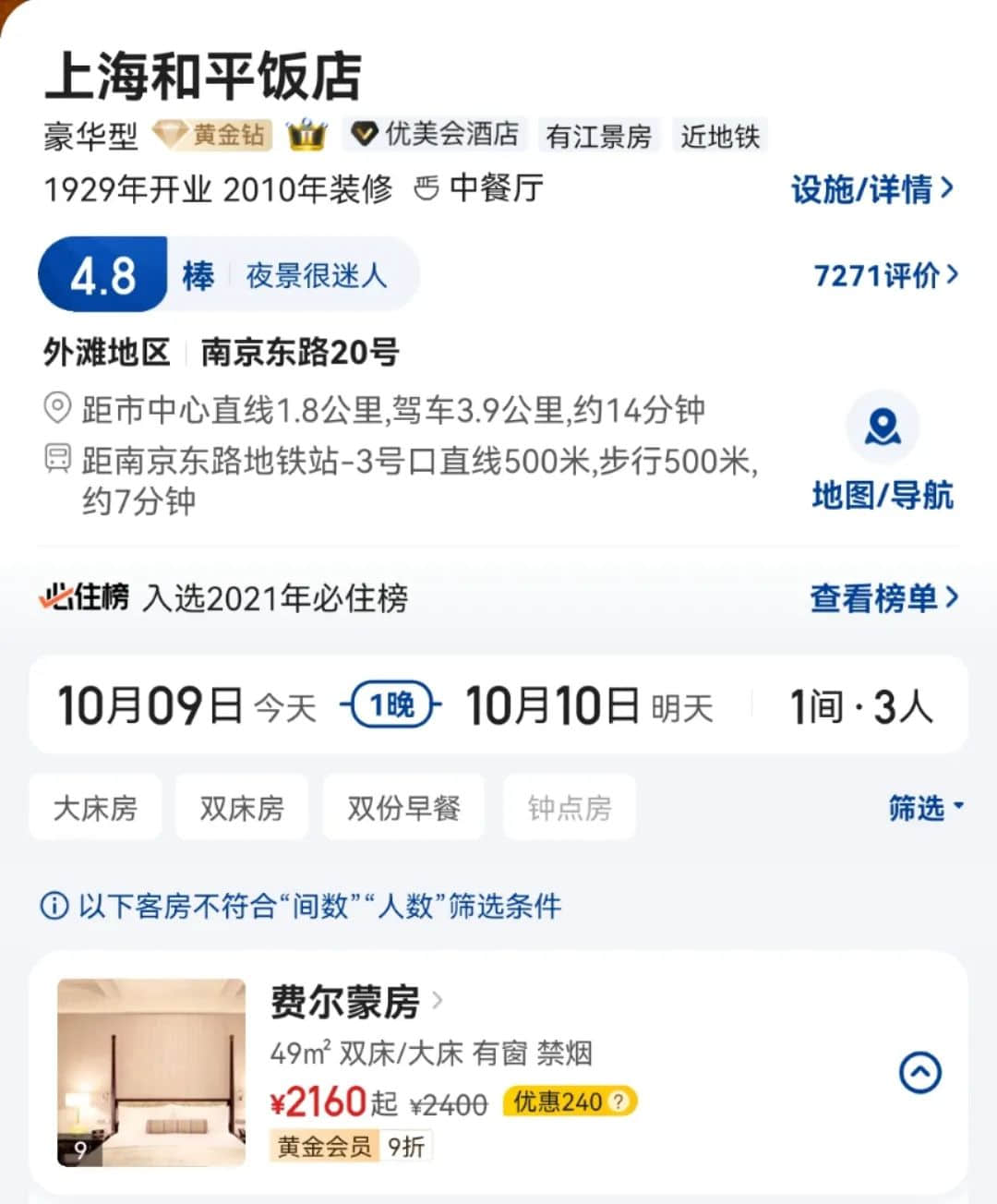Image resolution: width=997 pixels, height=1204 pixels.
Task: Switch to the 钟点房 tab
Action: [568, 807]
